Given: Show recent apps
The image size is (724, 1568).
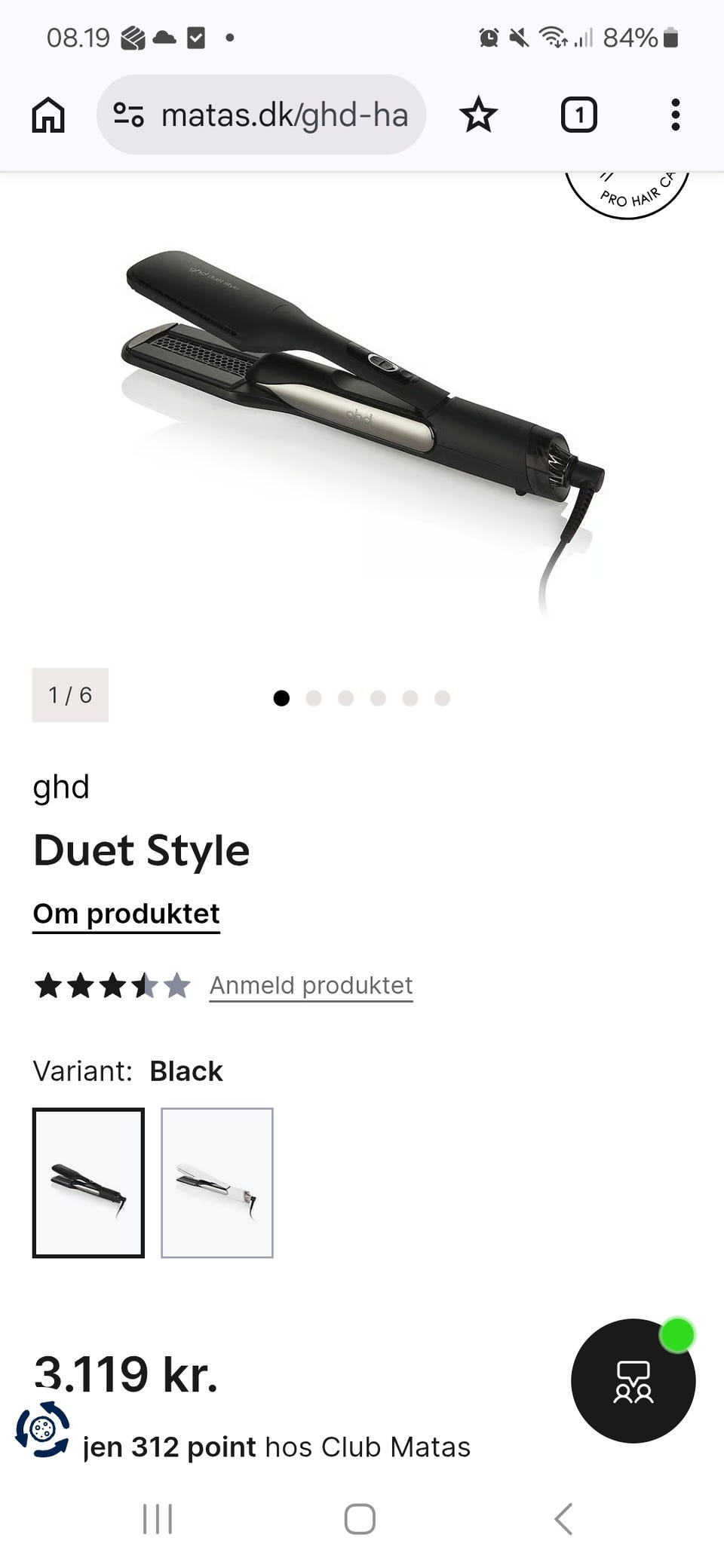Looking at the screenshot, I should pyautogui.click(x=158, y=1519).
